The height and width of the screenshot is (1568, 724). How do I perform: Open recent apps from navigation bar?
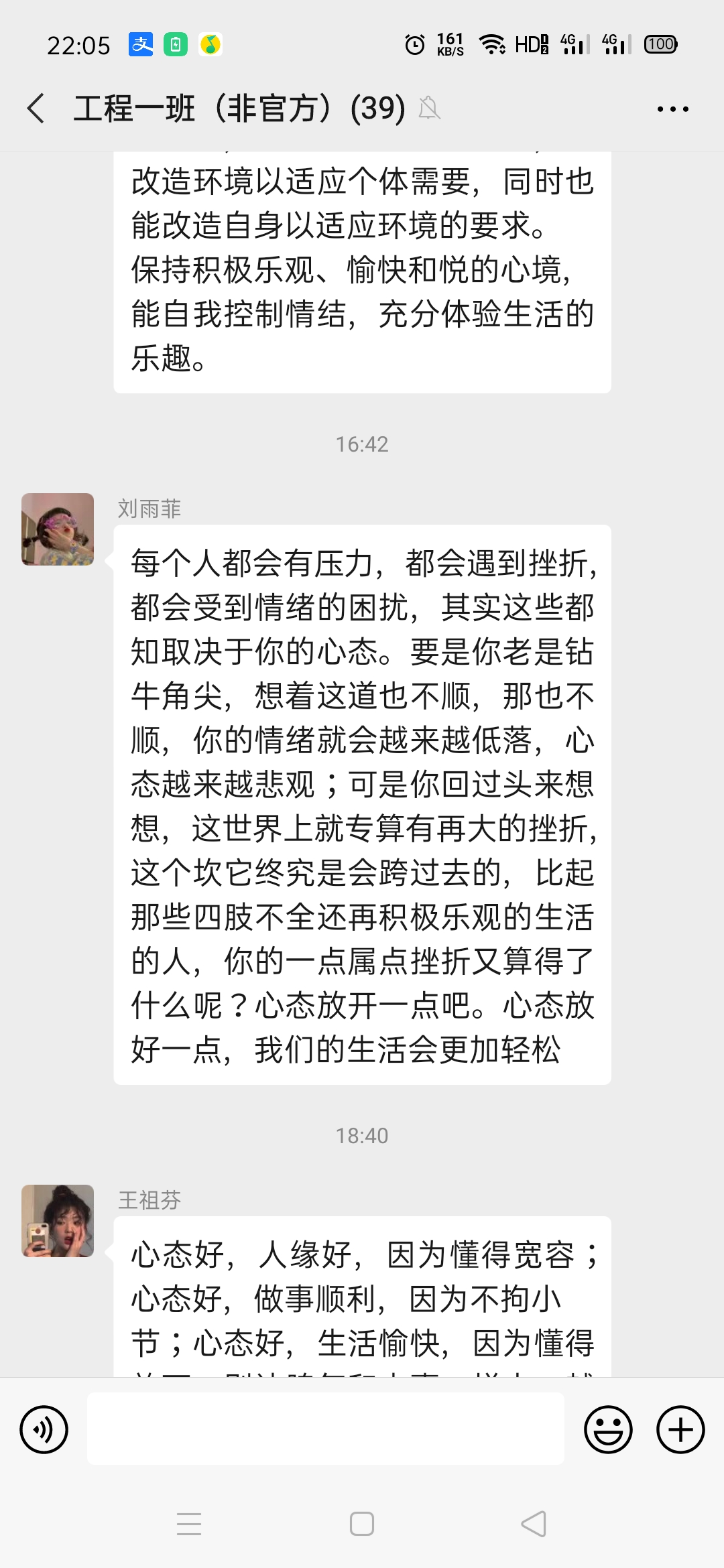click(x=189, y=1524)
